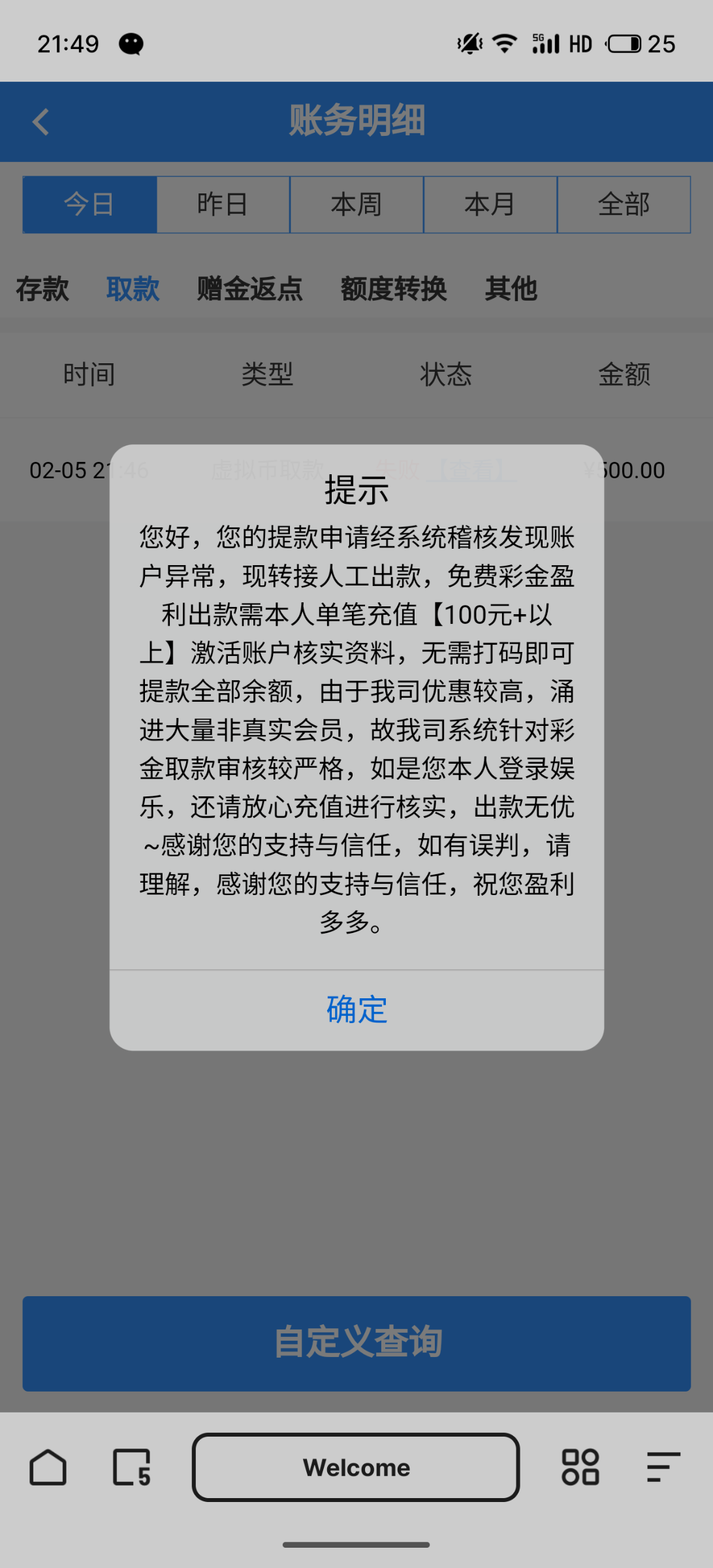This screenshot has height=1568, width=713.
Task: Tap the list/filter lines icon bottom right
Action: point(664,1468)
